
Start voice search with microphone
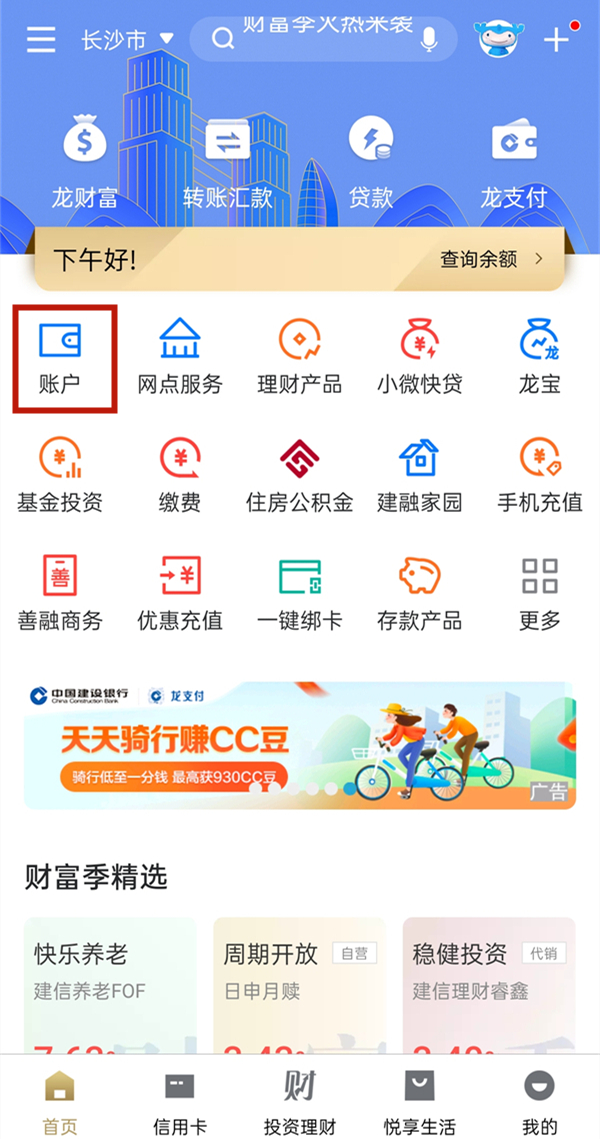[429, 39]
